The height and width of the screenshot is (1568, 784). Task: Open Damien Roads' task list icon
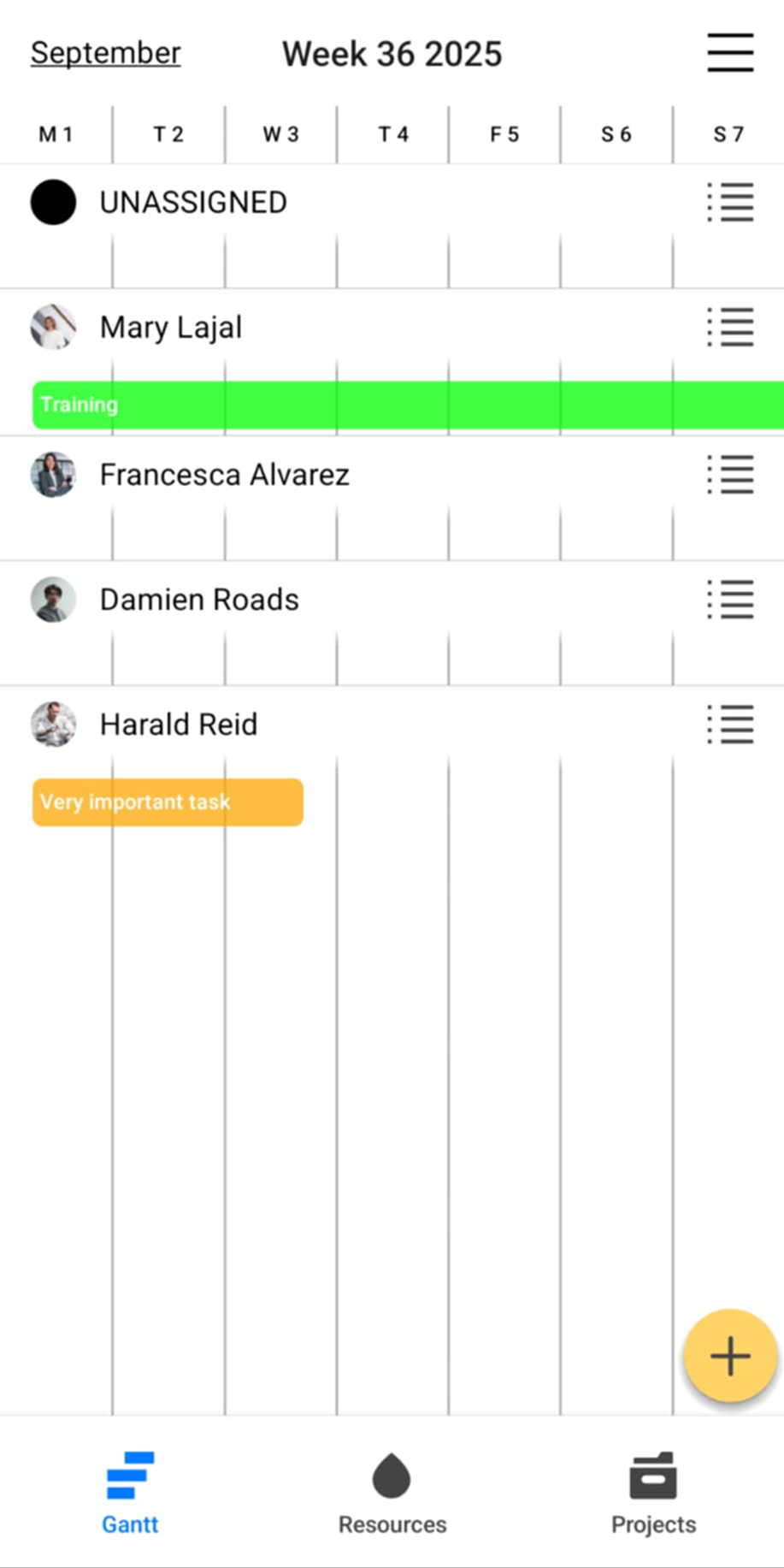pos(730,601)
